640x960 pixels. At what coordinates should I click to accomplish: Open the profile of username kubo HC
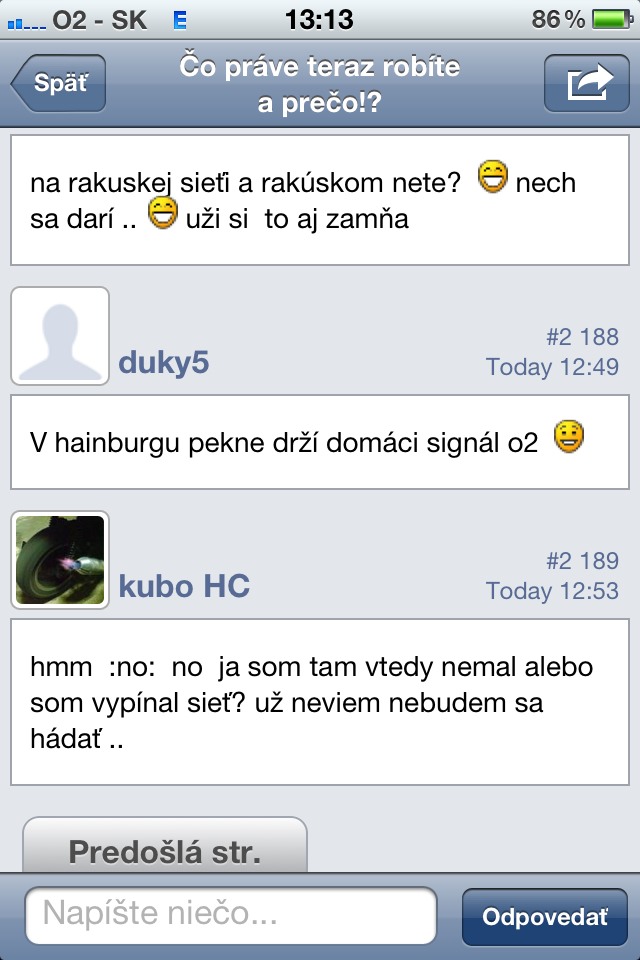(x=184, y=587)
